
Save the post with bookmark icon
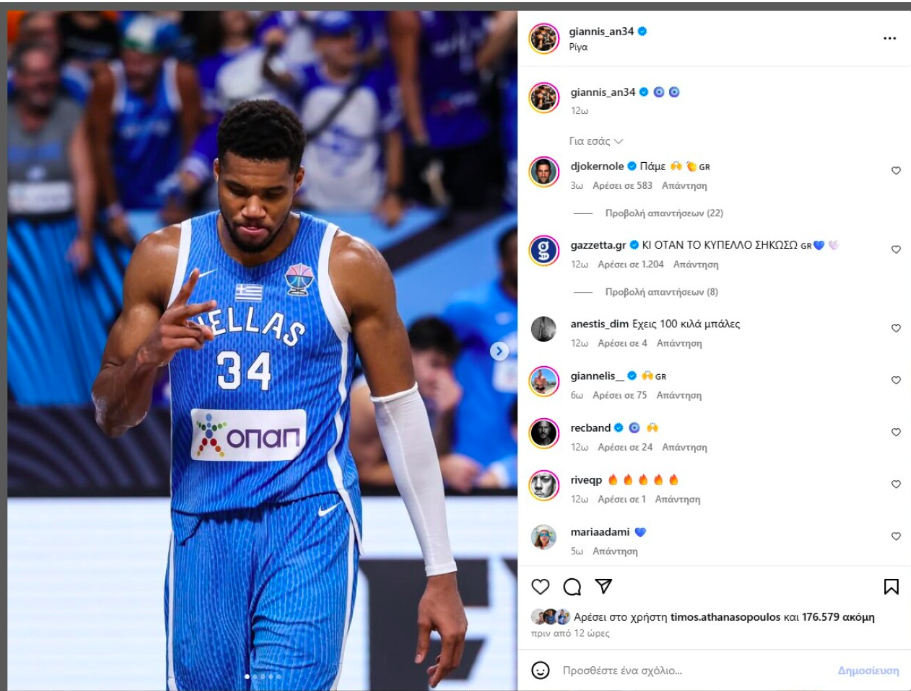point(890,586)
